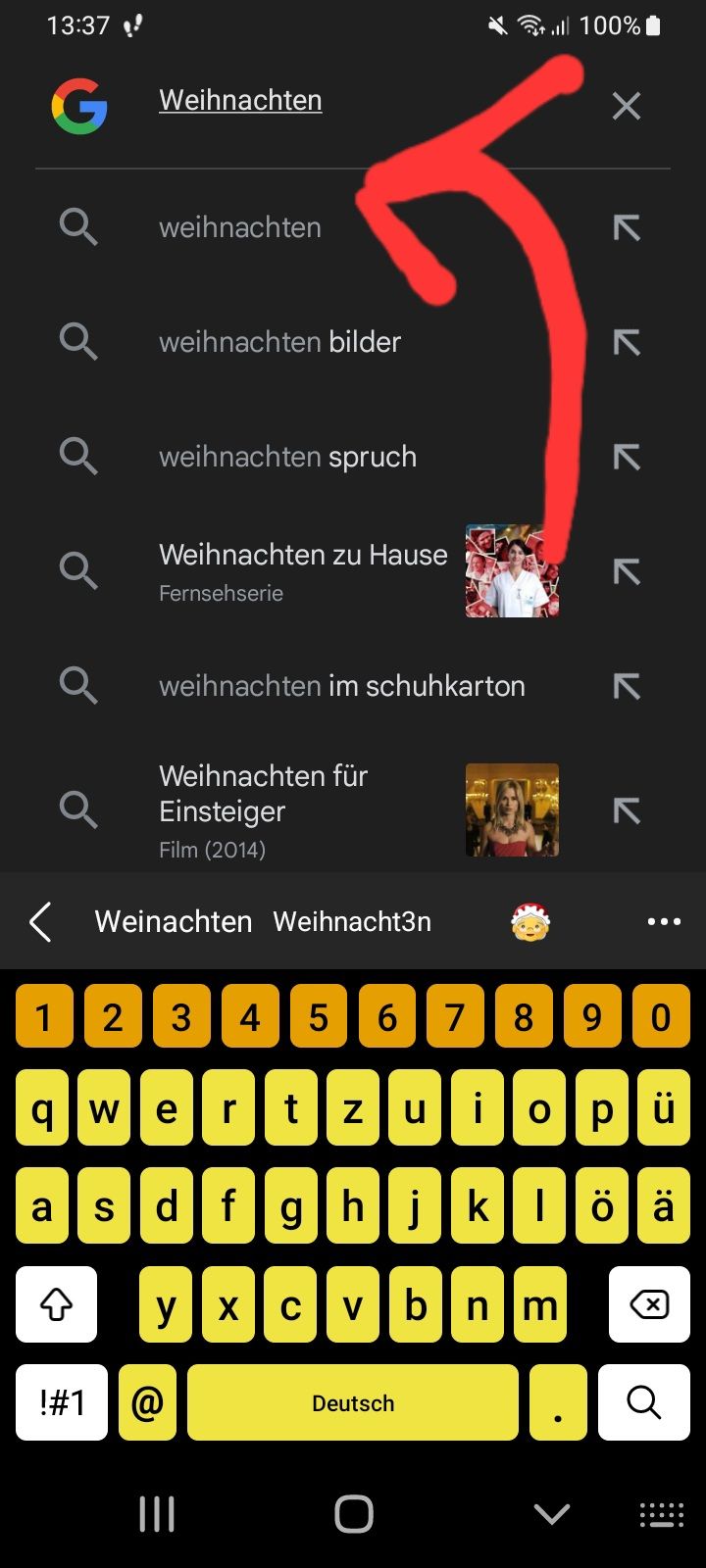Viewport: 706px width, 1568px height.
Task: Open "Weihnachten zu Hause" Fernsehserie suggestion
Action: point(303,569)
